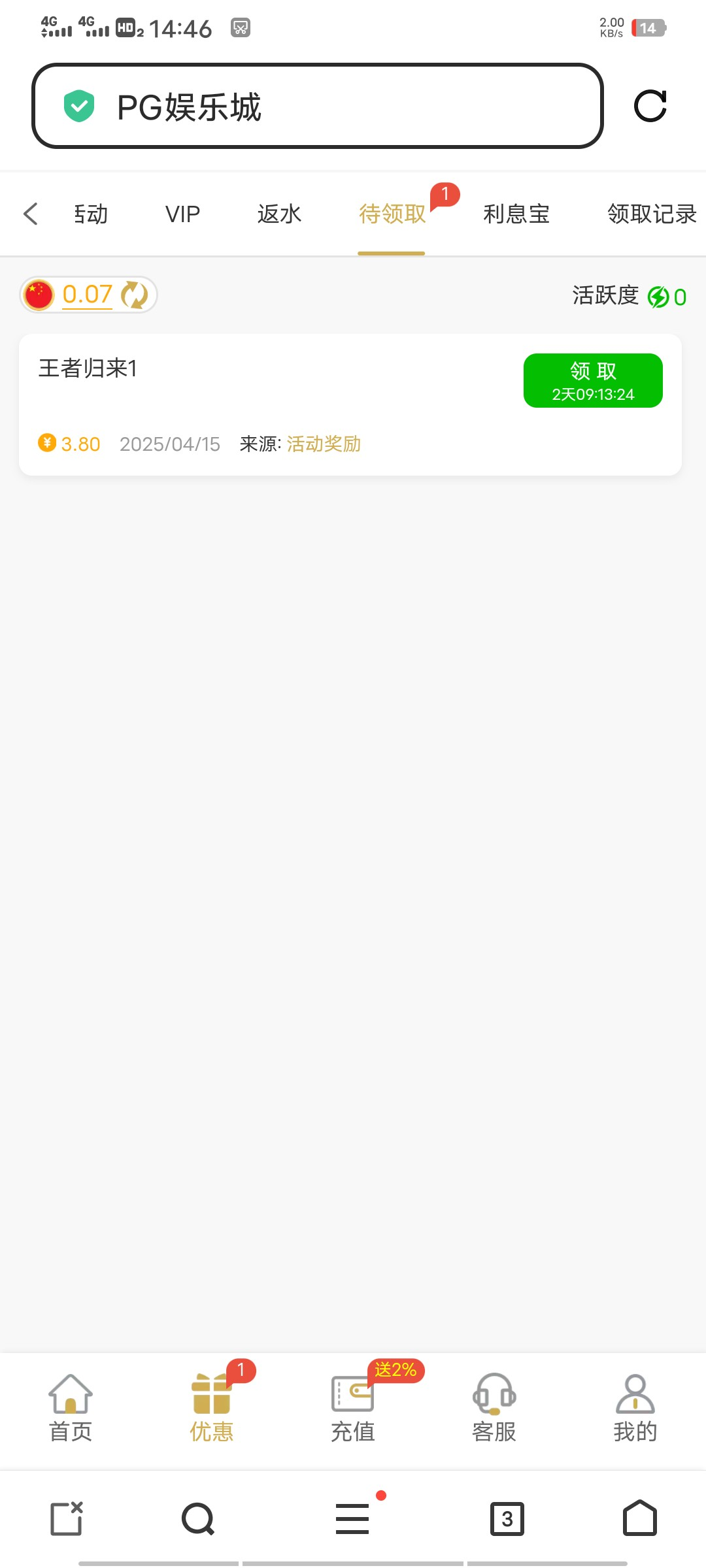Go to the 首页 home tab
Viewport: 706px width, 1568px height.
(71, 1407)
